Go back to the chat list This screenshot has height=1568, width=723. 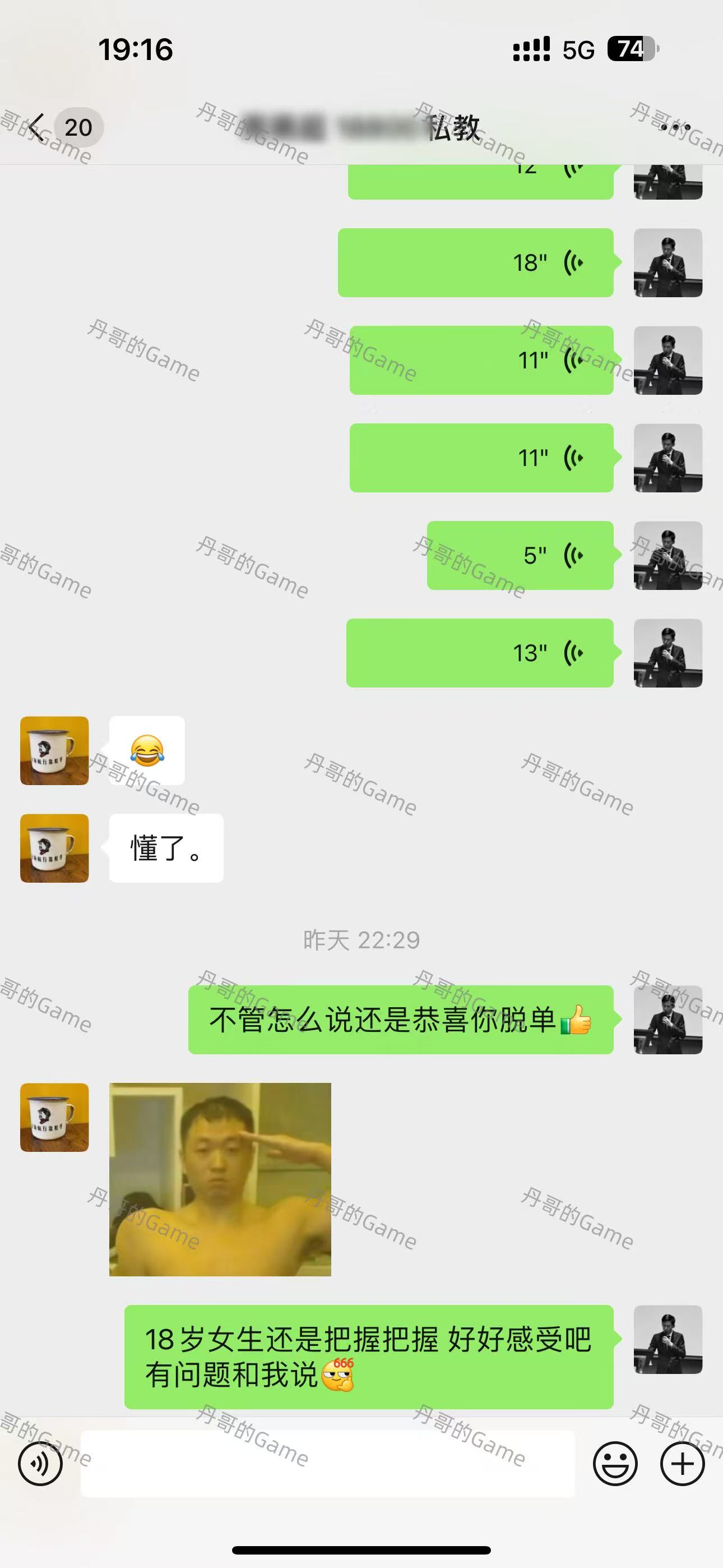(x=38, y=127)
